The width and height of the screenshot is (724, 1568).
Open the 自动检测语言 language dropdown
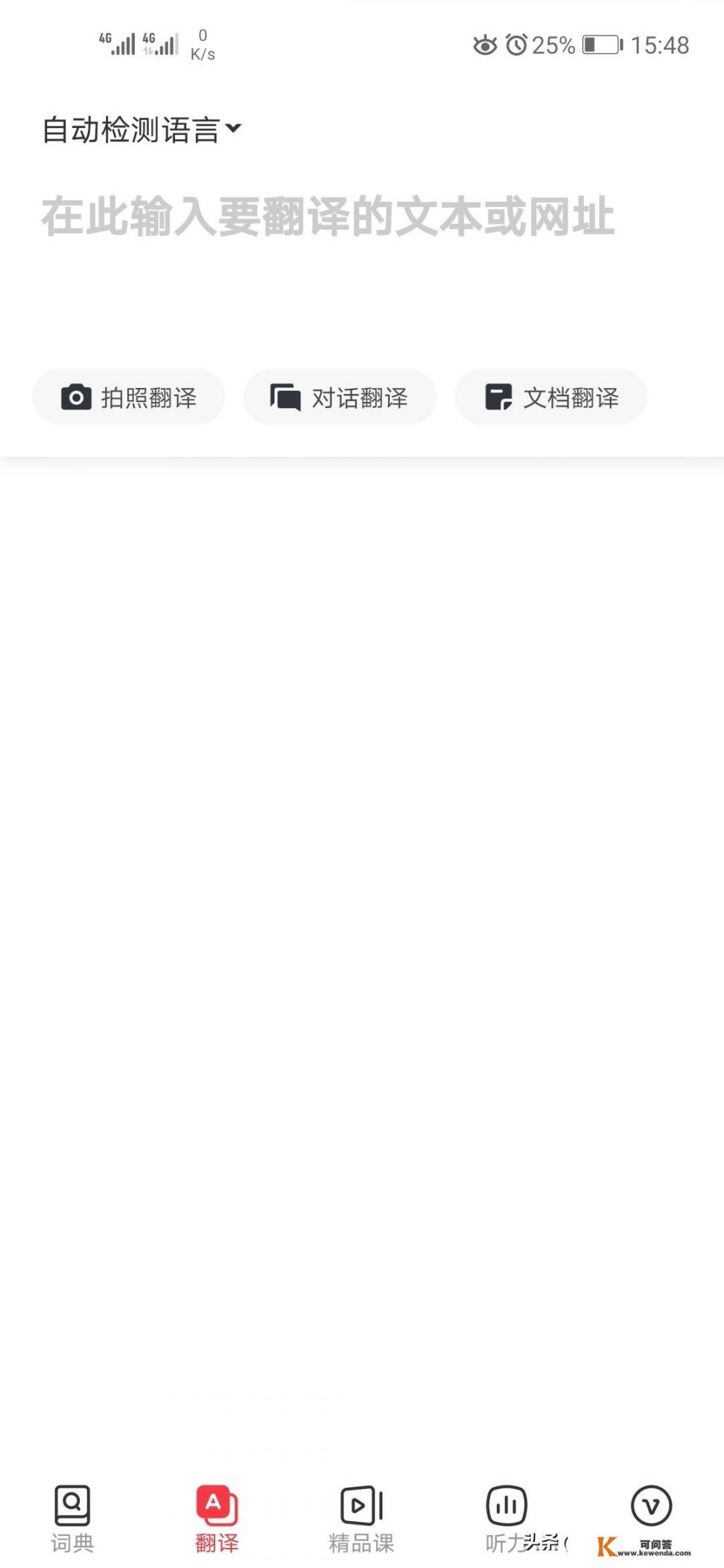pyautogui.click(x=142, y=130)
